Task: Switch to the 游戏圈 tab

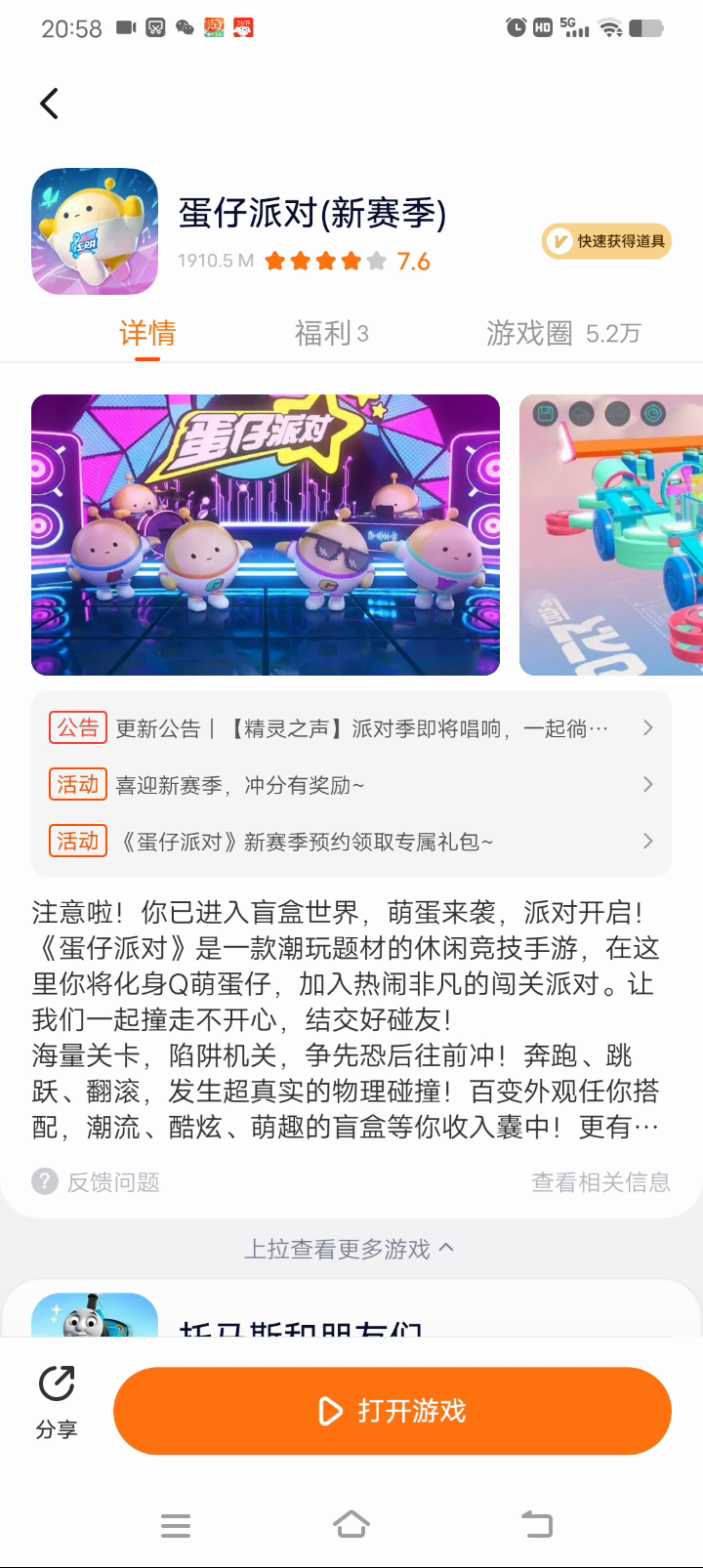Action: pos(562,334)
